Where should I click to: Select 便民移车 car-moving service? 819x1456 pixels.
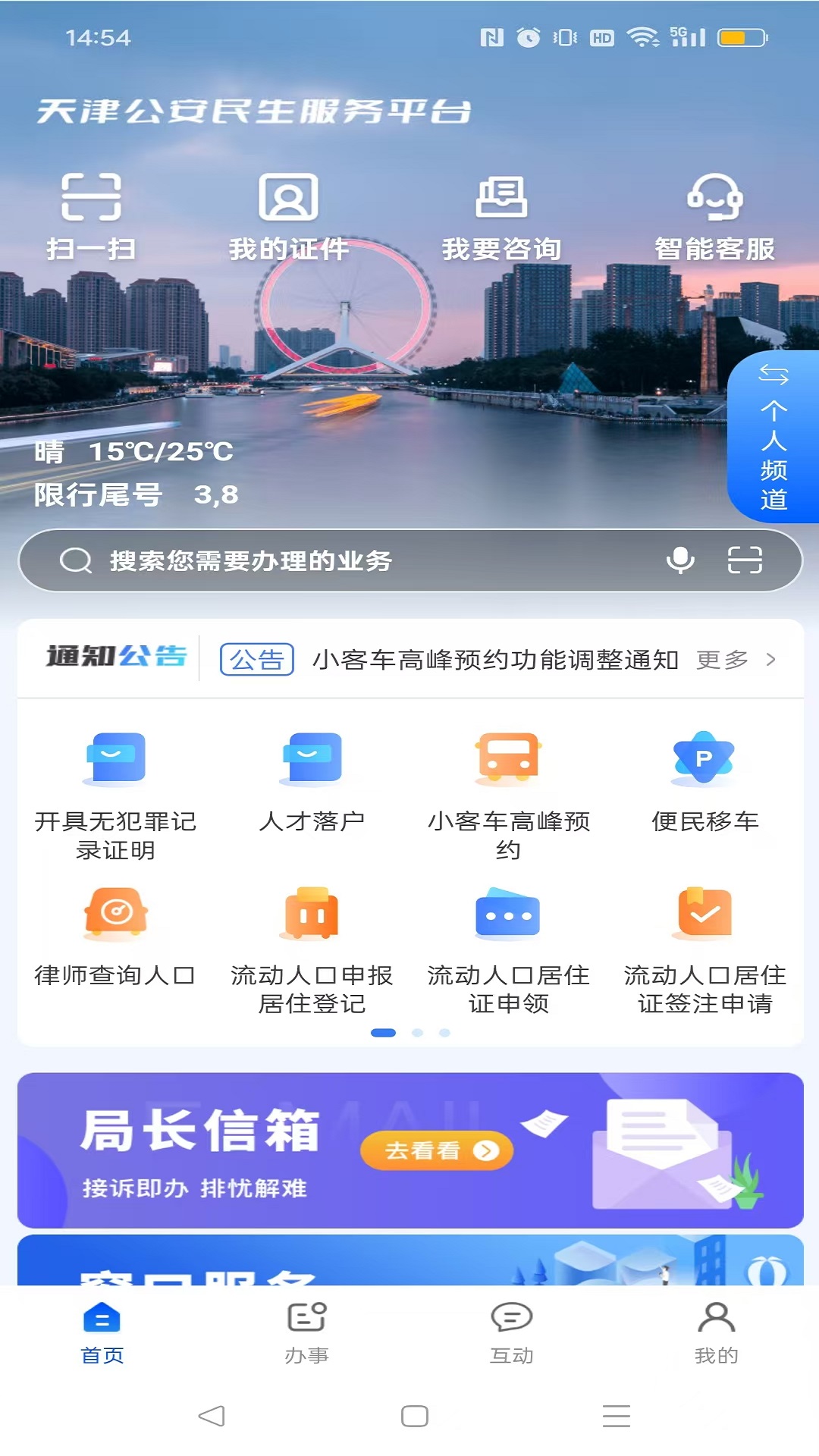coord(704,781)
